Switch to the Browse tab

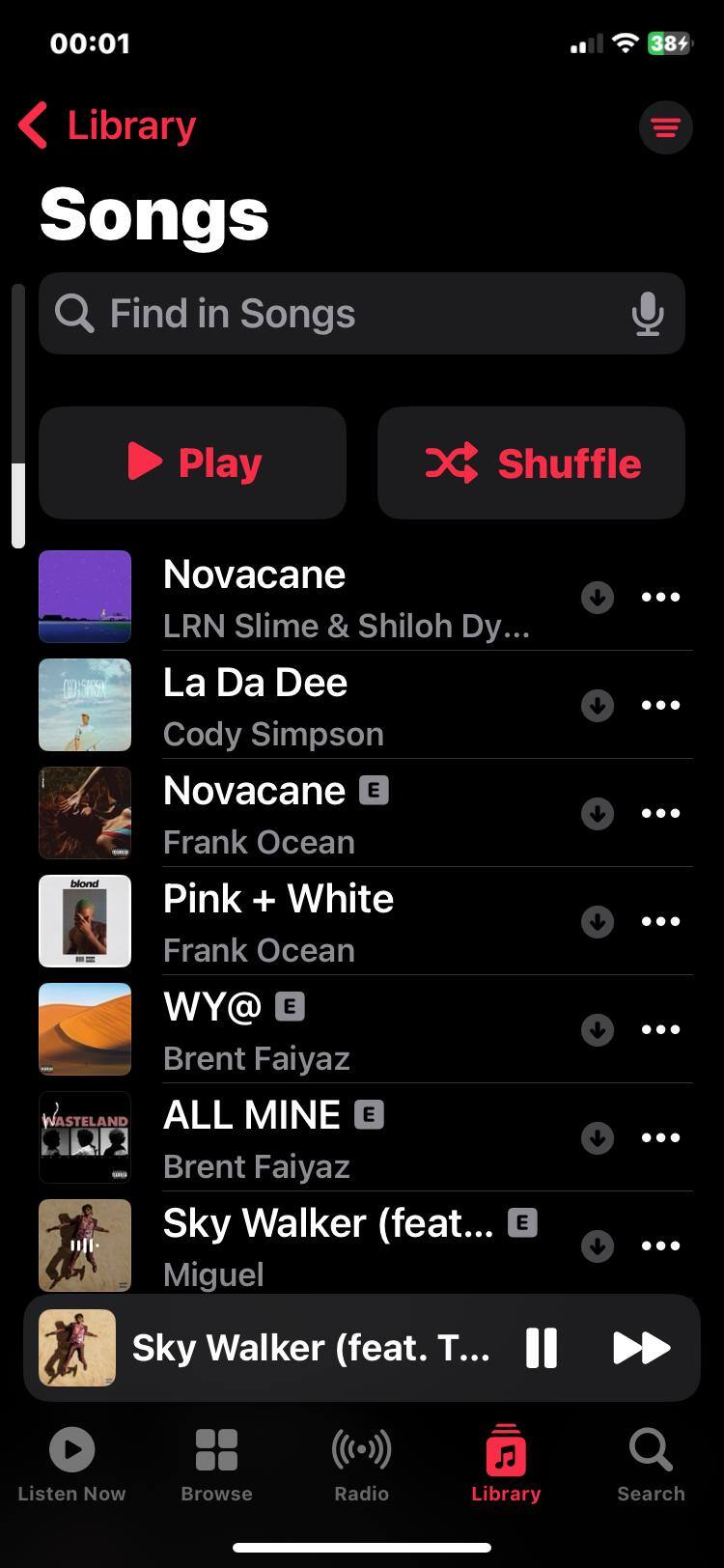click(216, 1465)
